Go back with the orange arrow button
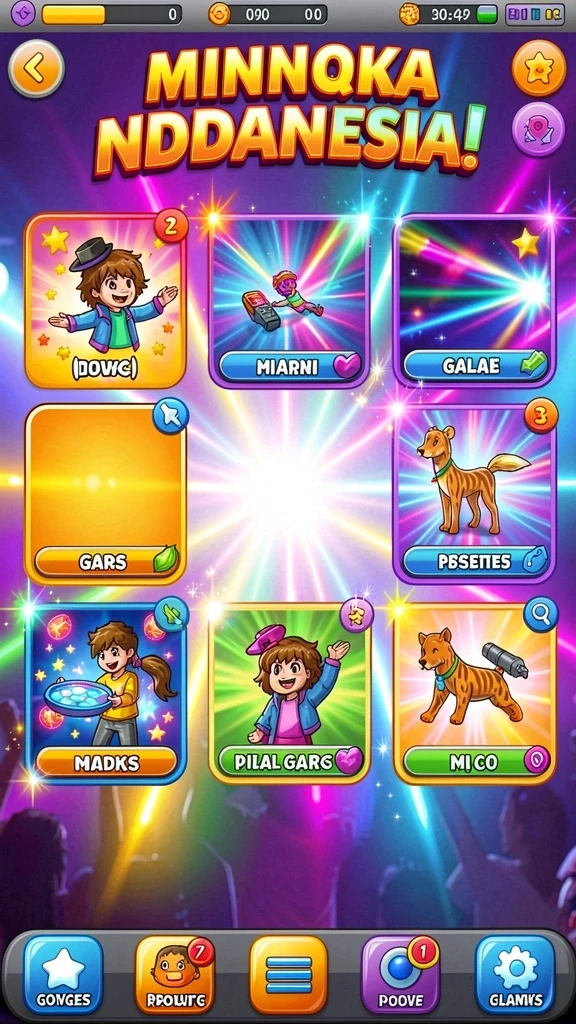Screen dimensions: 576x1024 (x=37, y=69)
